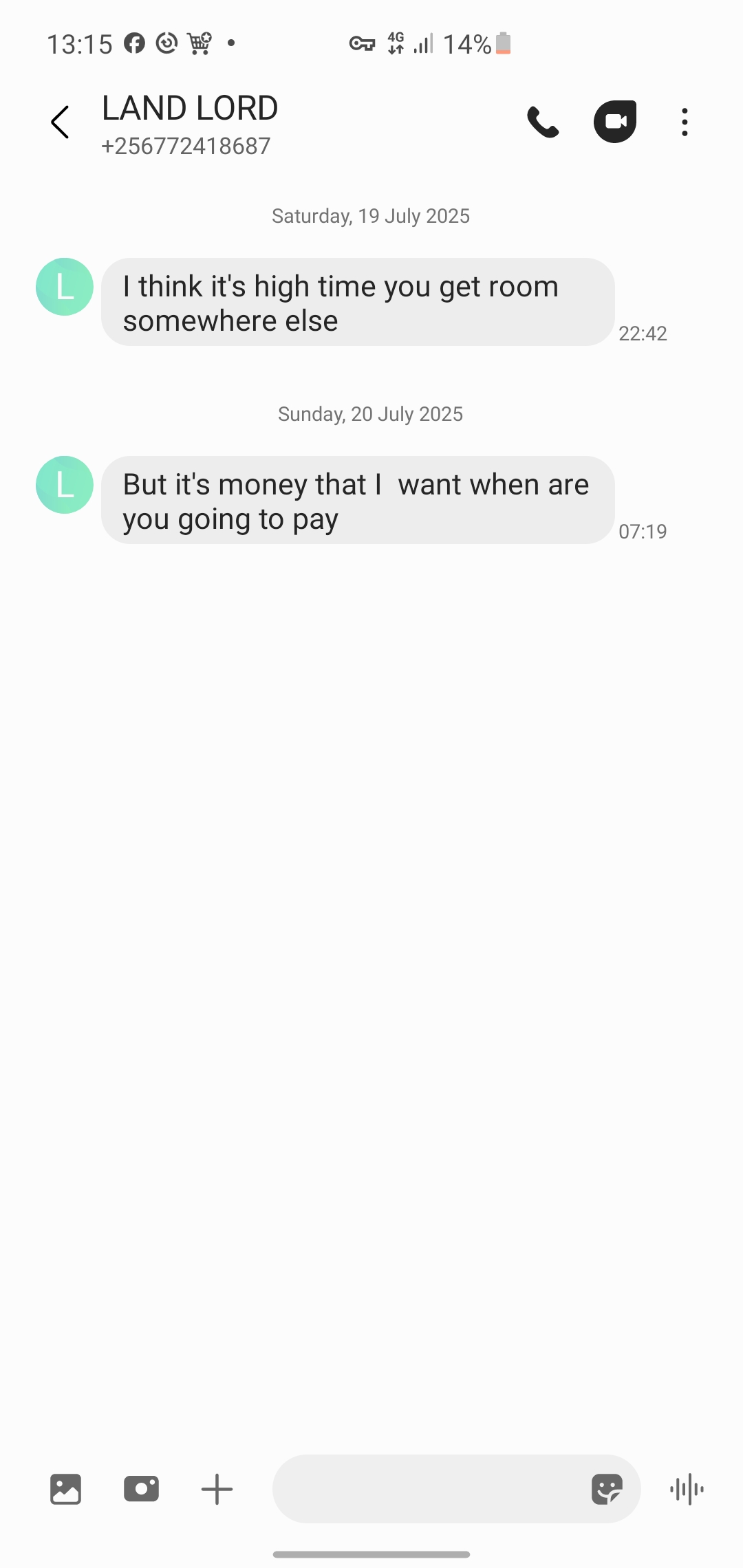Image resolution: width=743 pixels, height=1568 pixels.
Task: Call LAND LORD by voice
Action: [x=543, y=122]
